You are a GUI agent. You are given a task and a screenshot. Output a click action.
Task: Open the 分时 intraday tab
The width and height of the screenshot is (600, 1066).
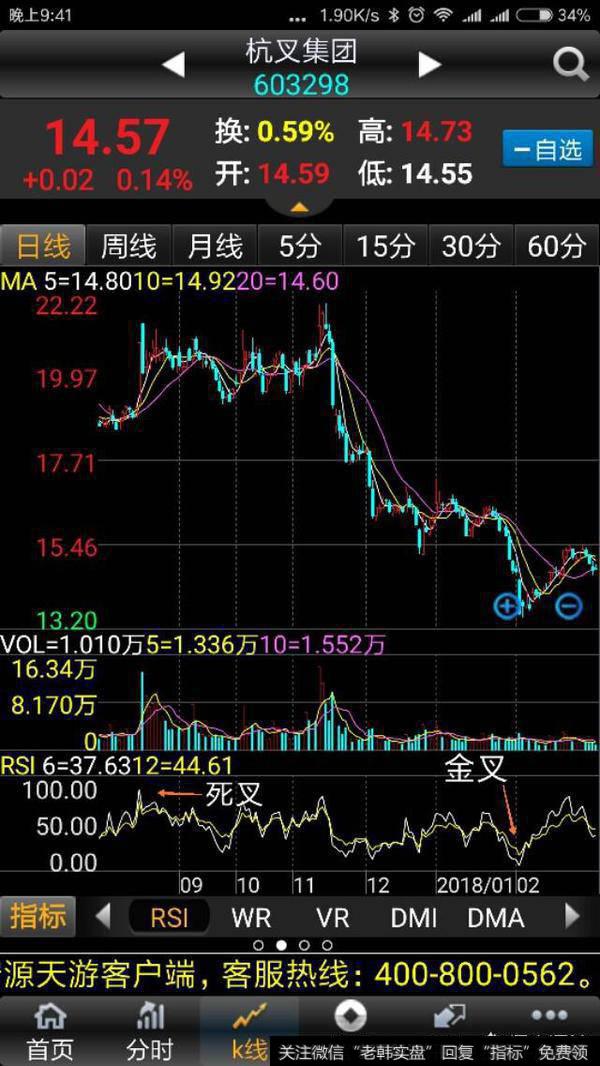point(150,1031)
